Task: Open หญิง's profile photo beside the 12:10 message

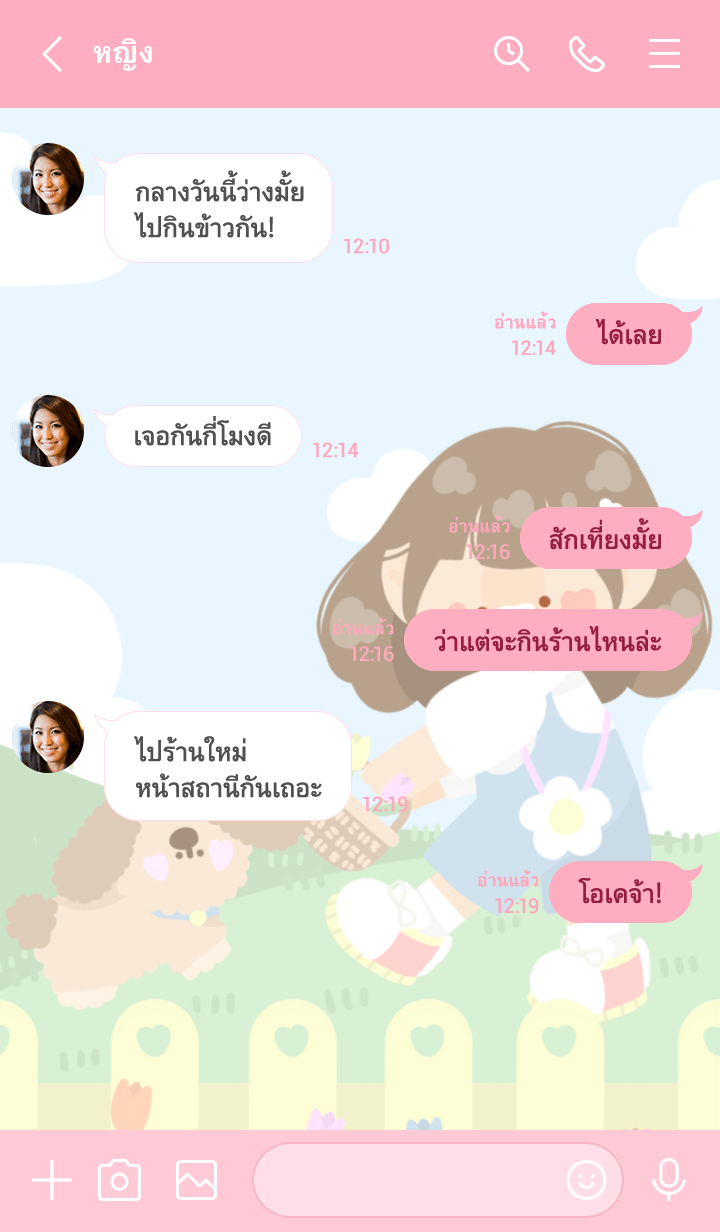Action: (48, 179)
